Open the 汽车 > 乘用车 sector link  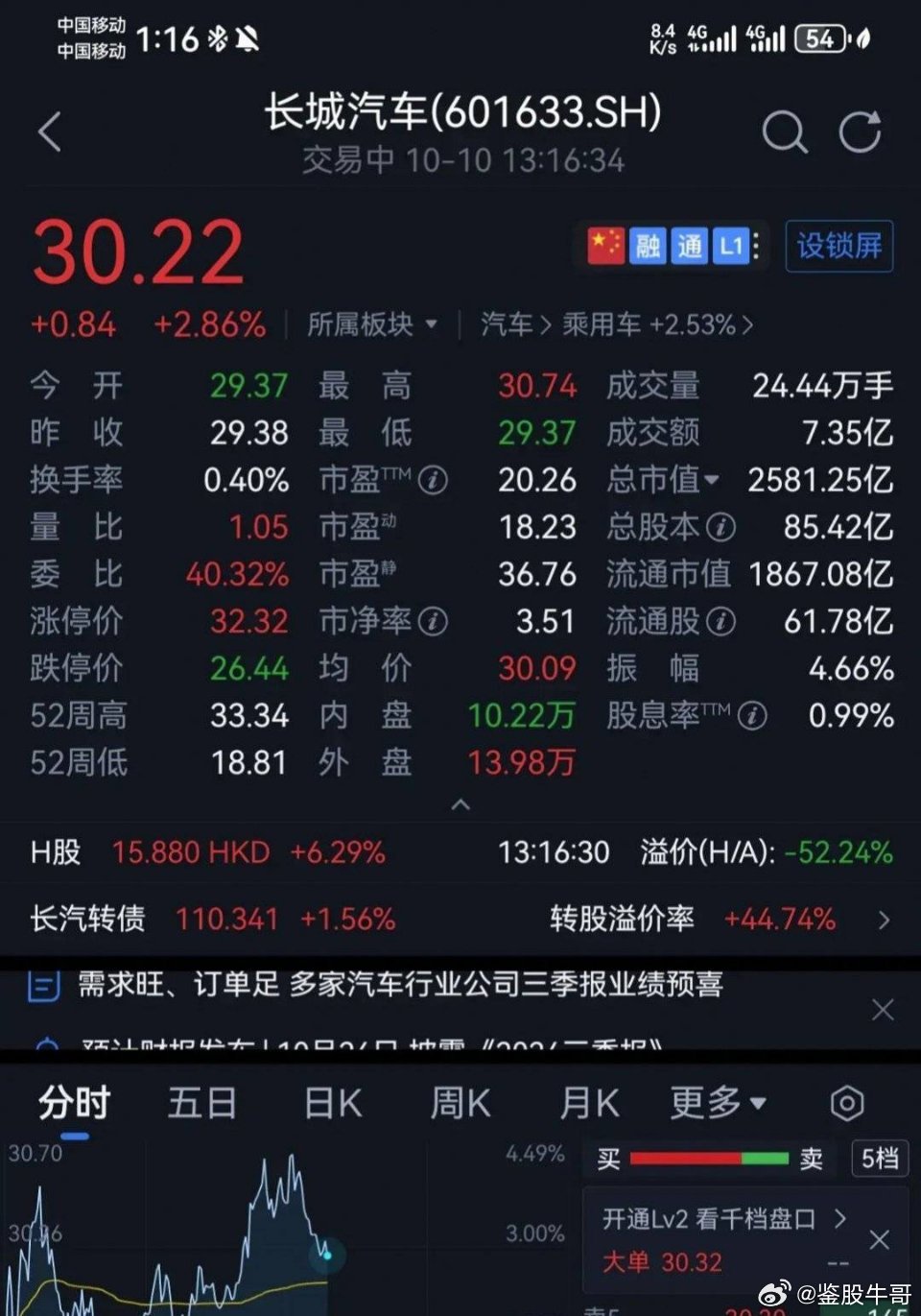(x=616, y=325)
